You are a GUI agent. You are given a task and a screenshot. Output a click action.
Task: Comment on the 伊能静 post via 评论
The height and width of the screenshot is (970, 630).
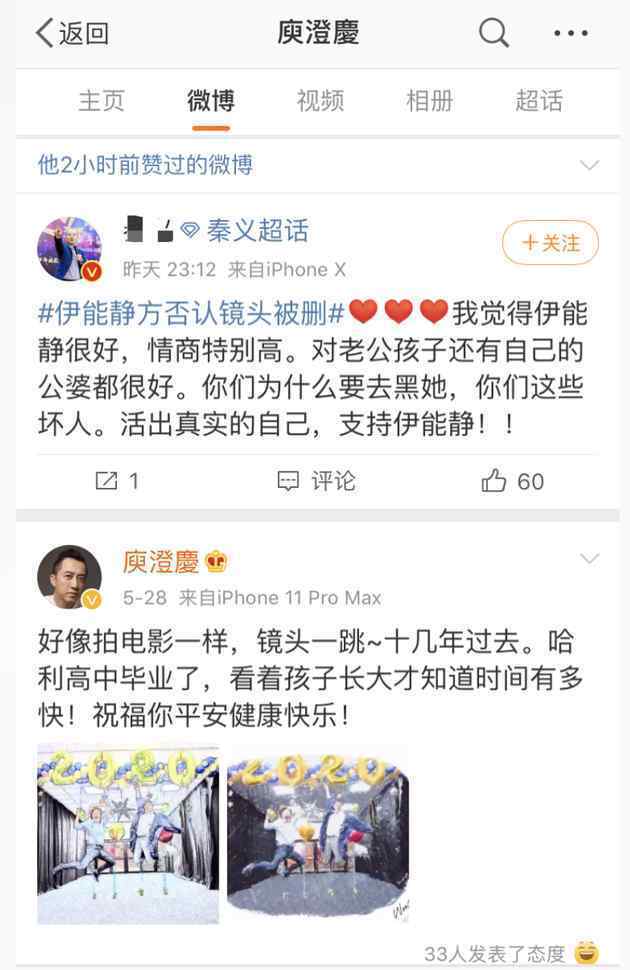[x=316, y=481]
